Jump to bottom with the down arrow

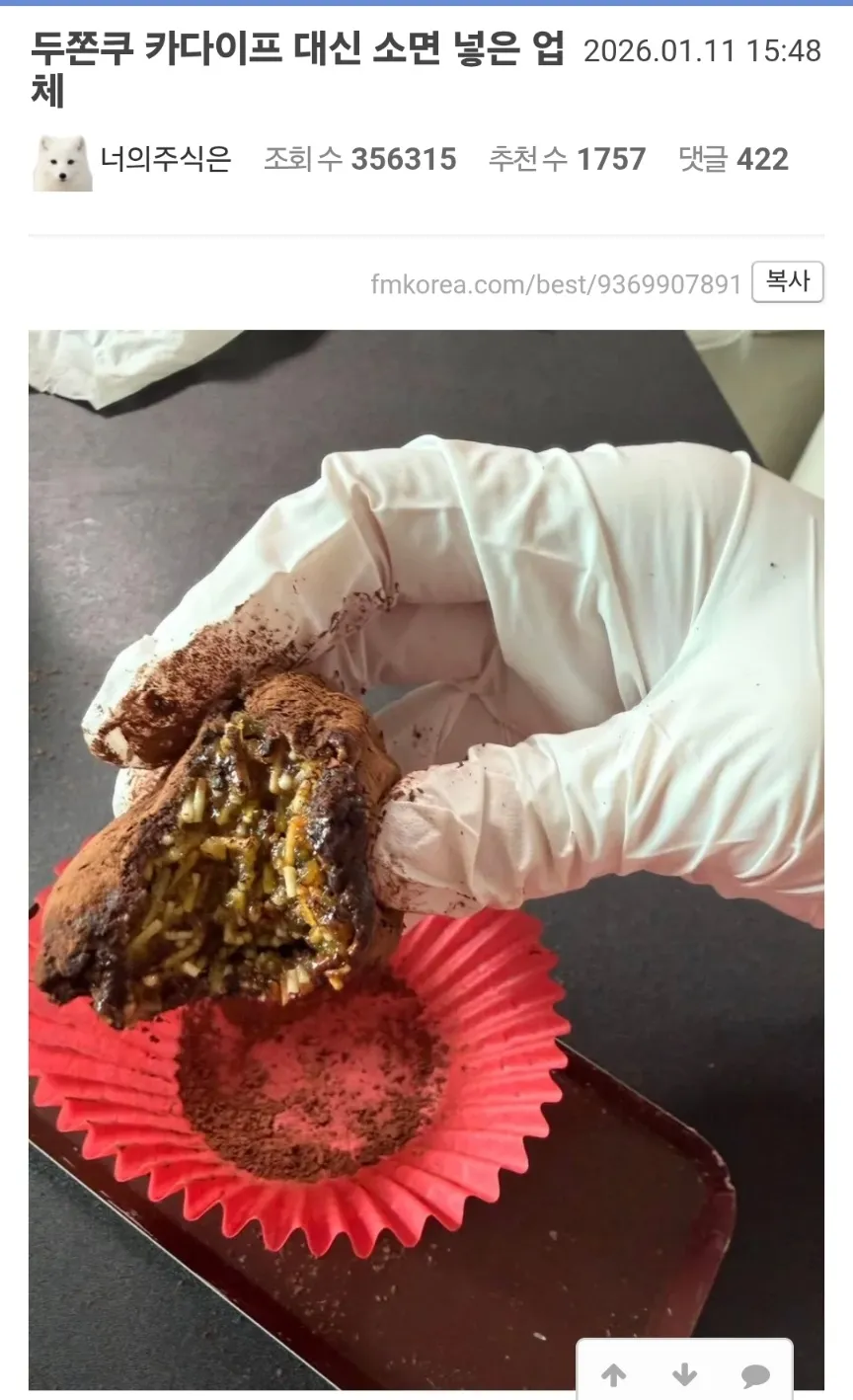point(684,1374)
